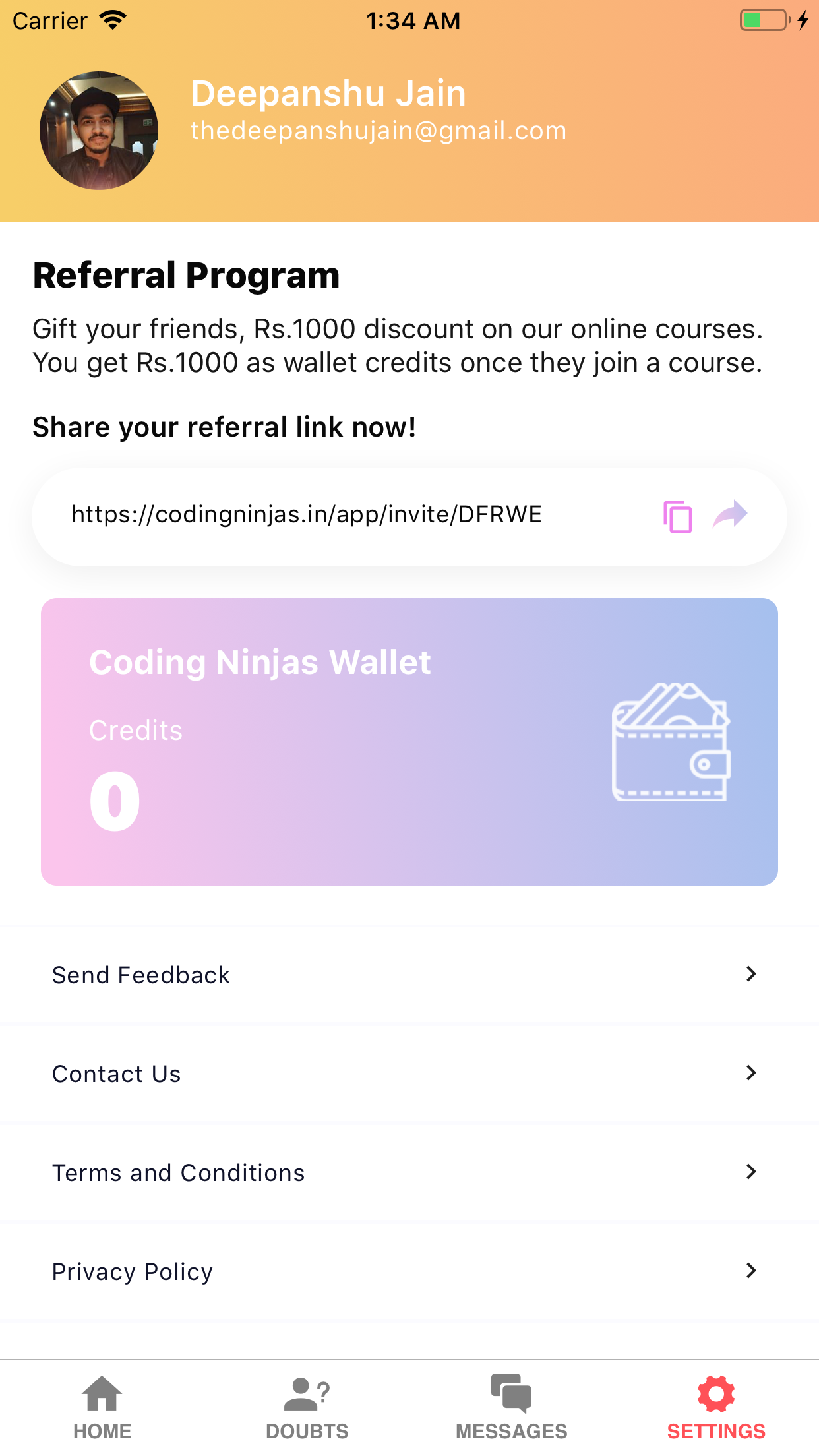
Task: Copy the referral link using copy icon
Action: pos(677,516)
